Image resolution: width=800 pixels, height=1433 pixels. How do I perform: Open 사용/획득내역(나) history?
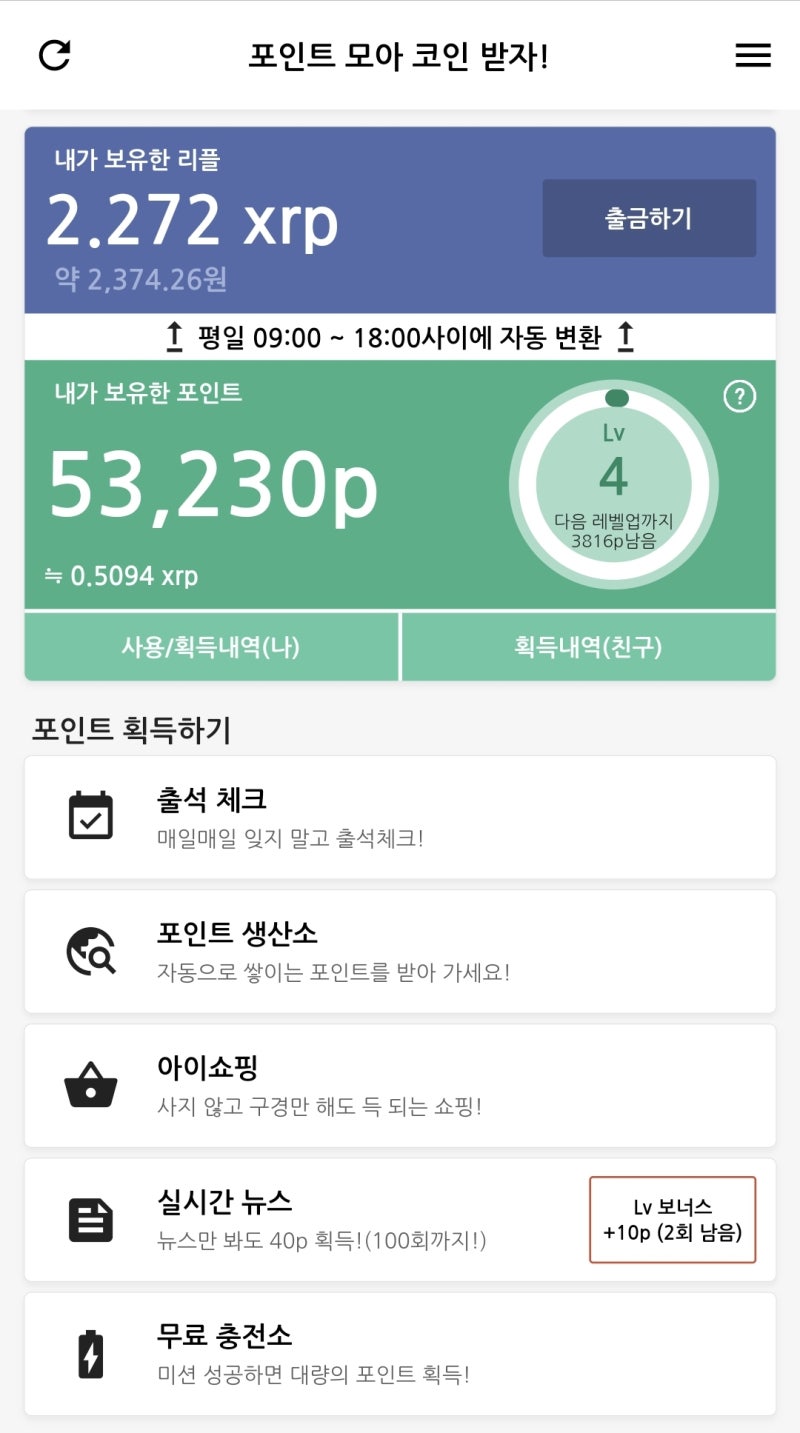[211, 647]
